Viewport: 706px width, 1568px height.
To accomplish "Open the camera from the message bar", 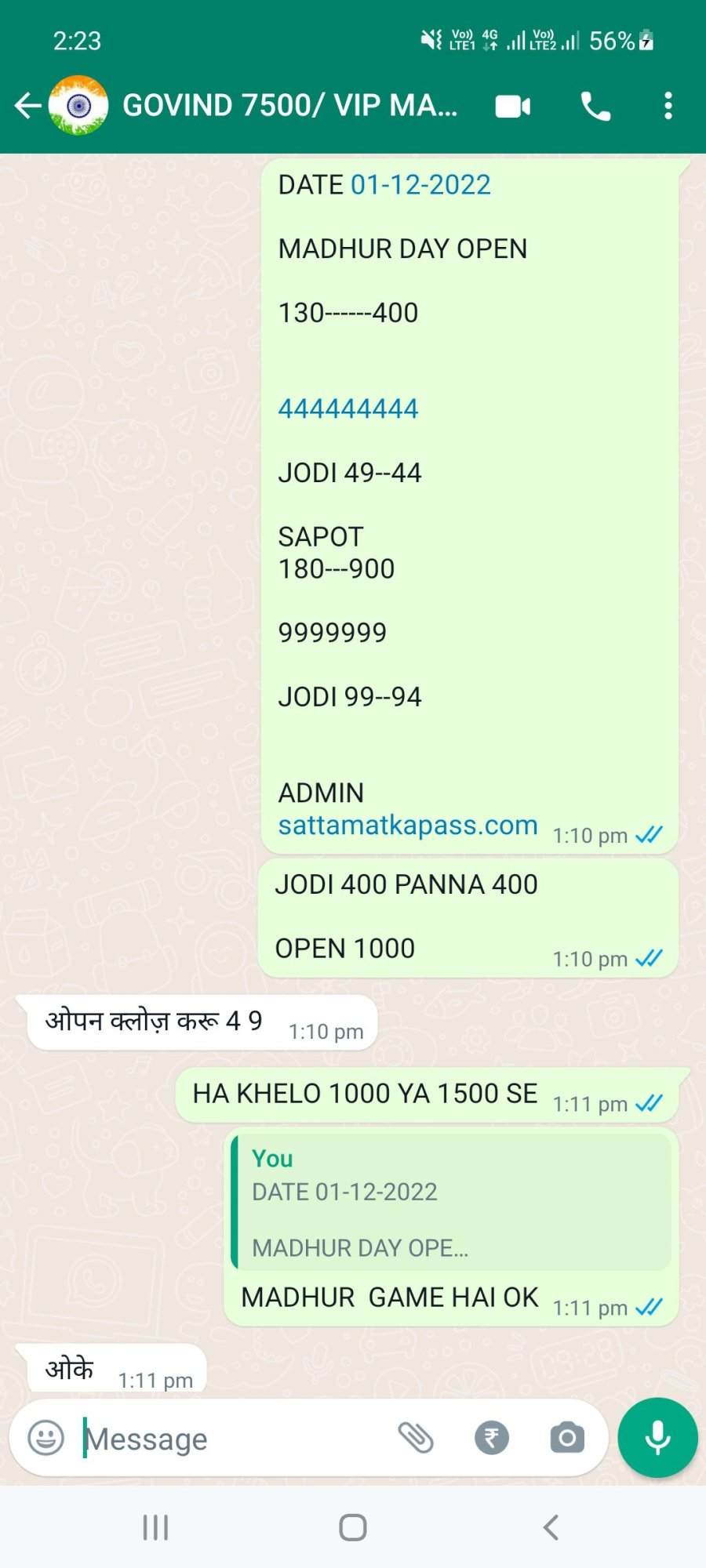I will point(567,1438).
